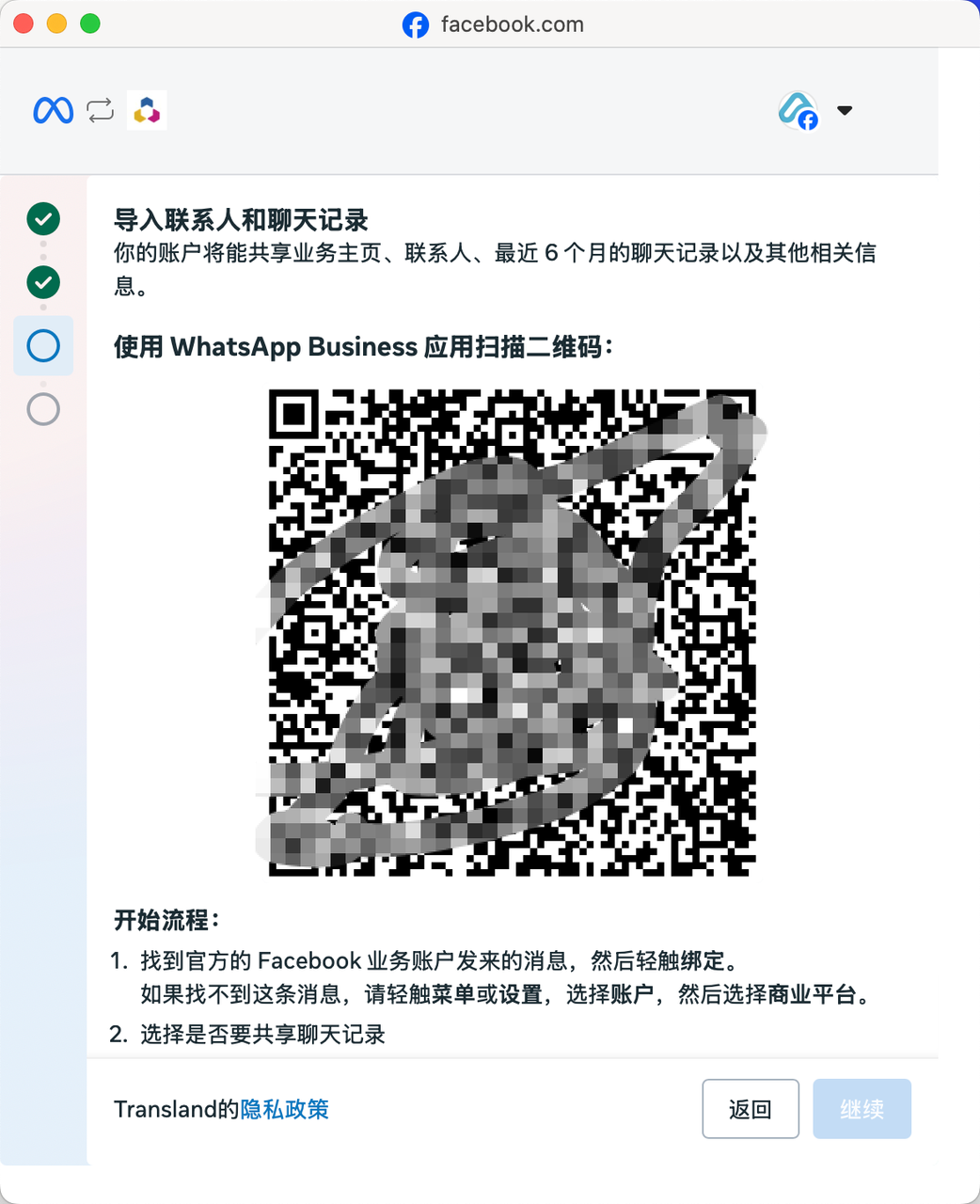Minimize the window with the yellow button
The image size is (980, 1204).
57,24
